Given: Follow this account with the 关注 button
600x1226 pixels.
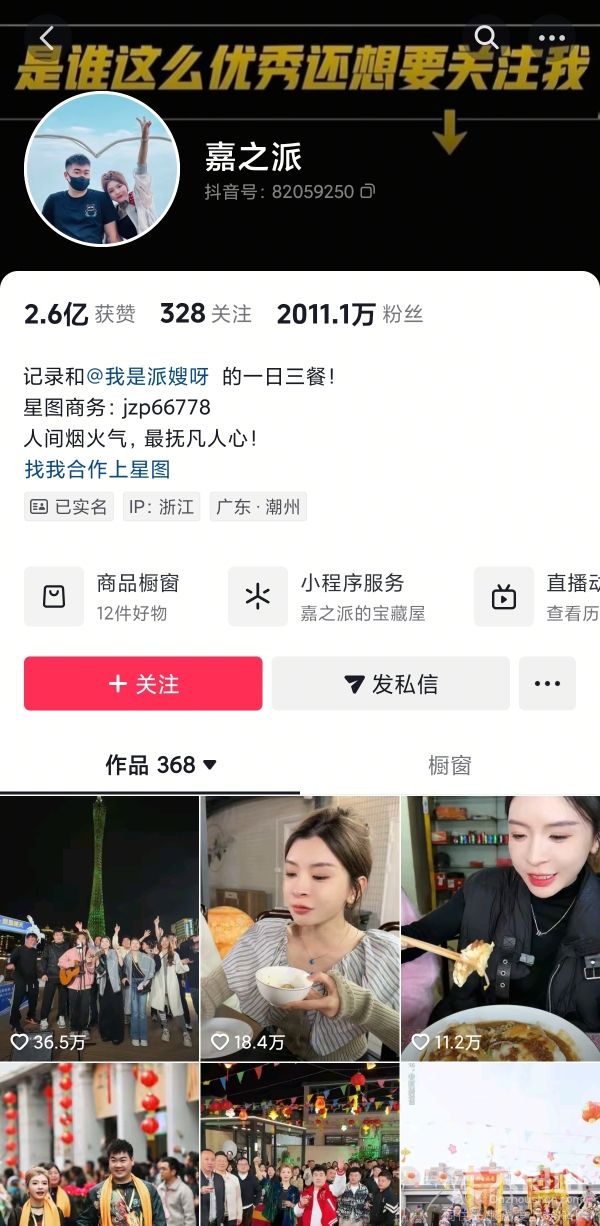Looking at the screenshot, I should click(x=143, y=684).
